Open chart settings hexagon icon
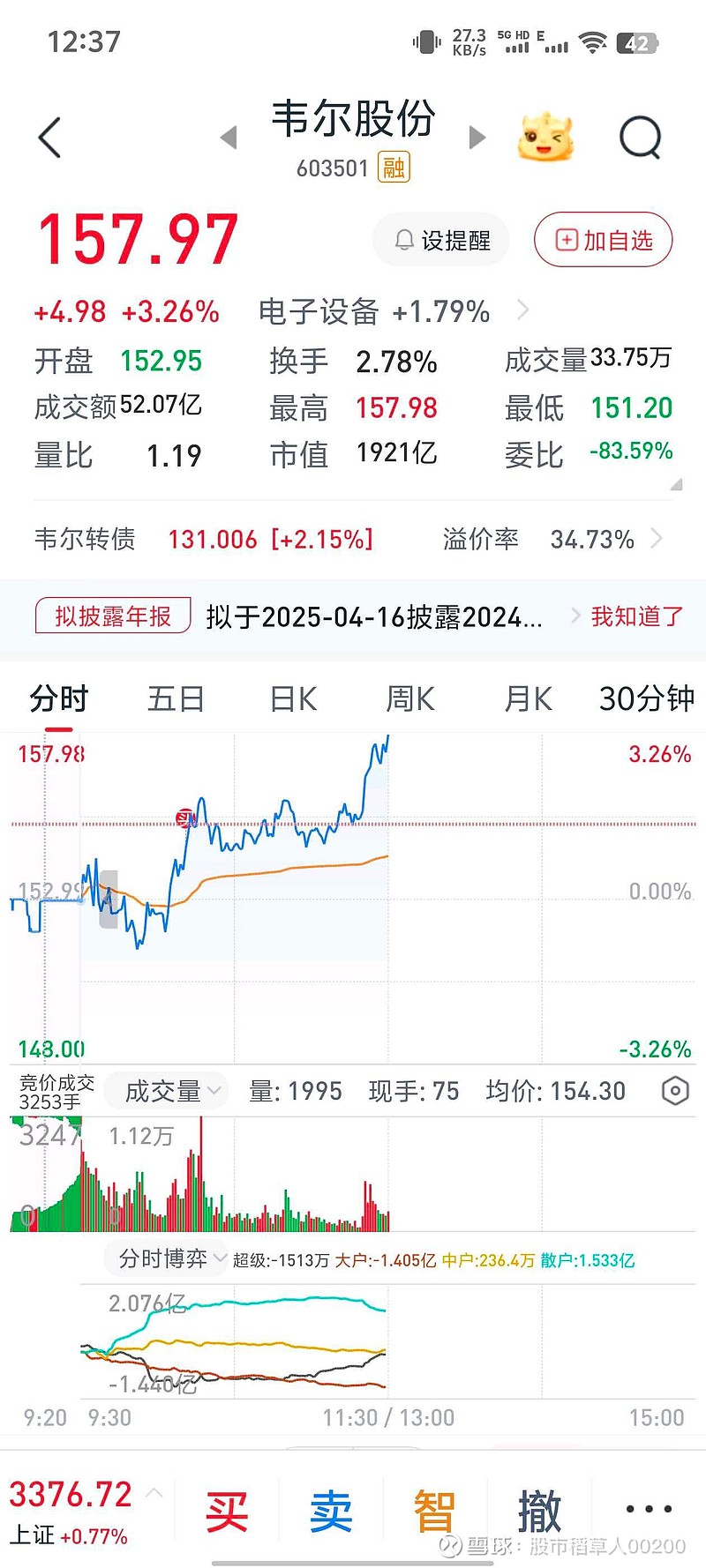706x1568 pixels. (675, 1091)
